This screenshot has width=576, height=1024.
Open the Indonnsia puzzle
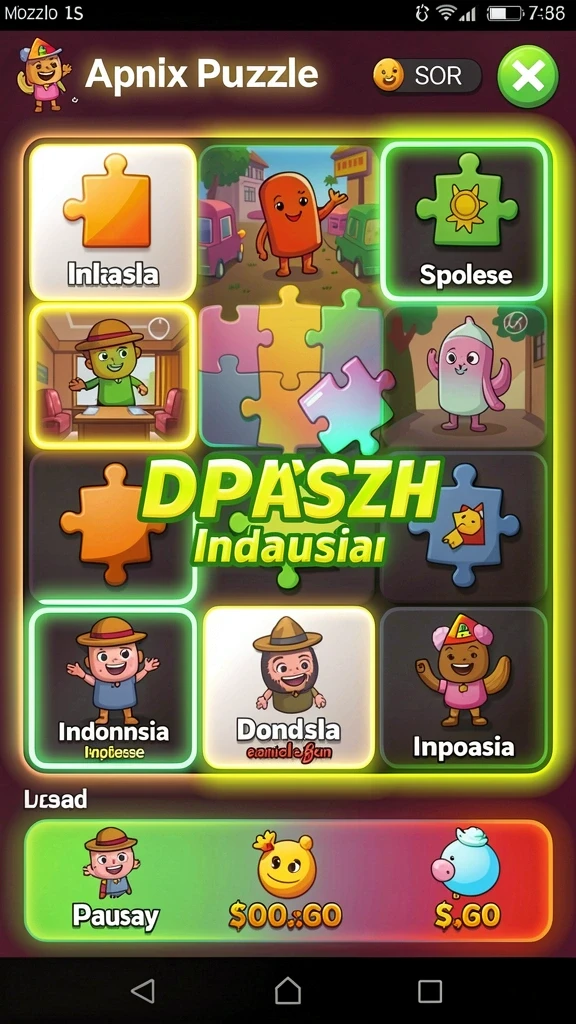(113, 688)
